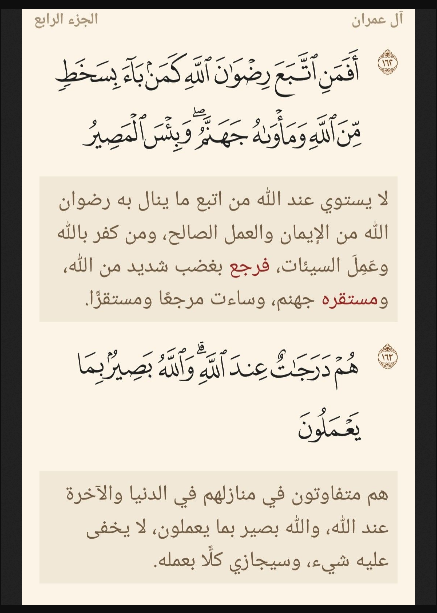Tap the verse 162 number marker
This screenshot has width=437, height=613.
[x=387, y=62]
